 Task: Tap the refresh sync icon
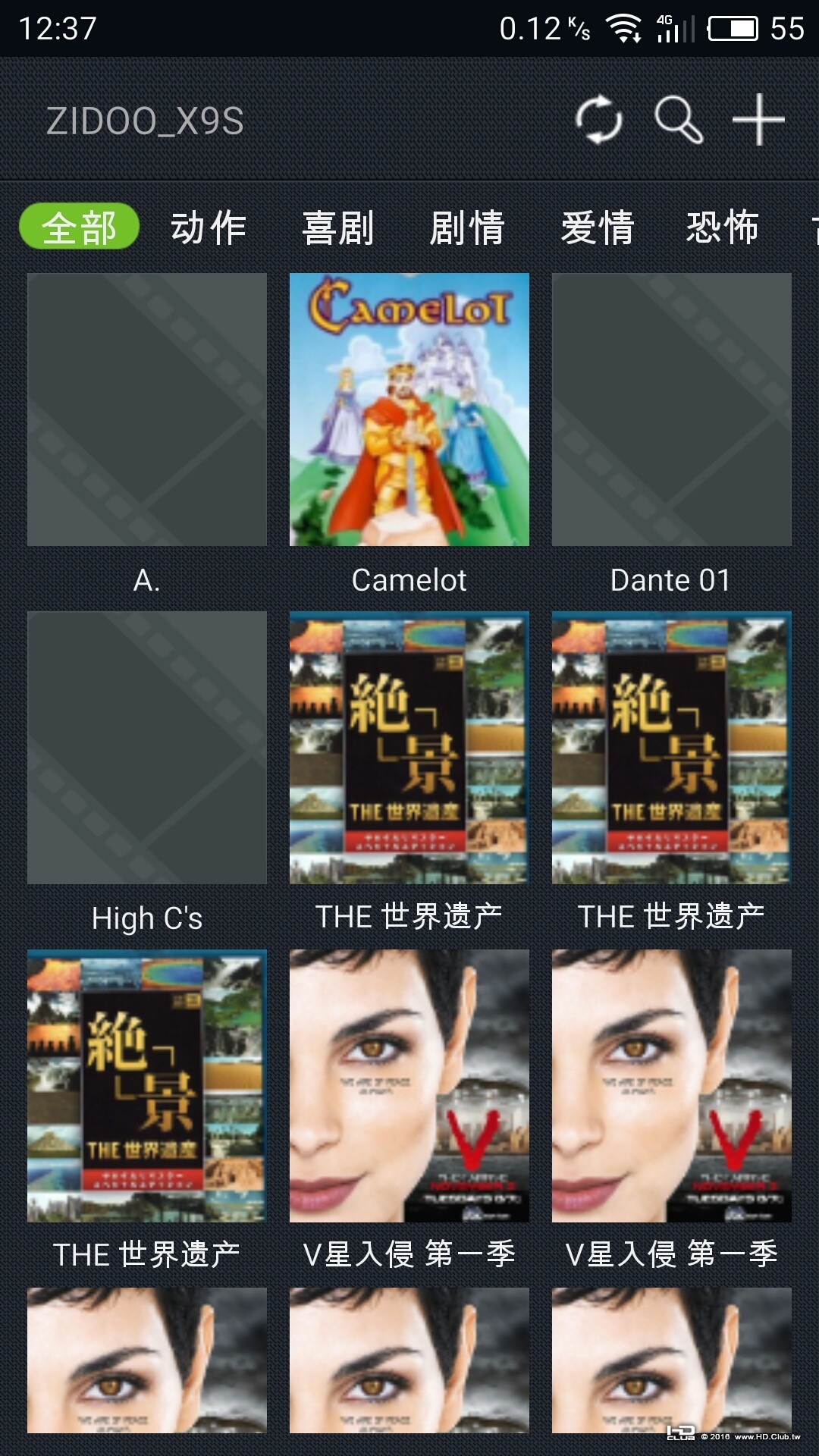pos(599,120)
